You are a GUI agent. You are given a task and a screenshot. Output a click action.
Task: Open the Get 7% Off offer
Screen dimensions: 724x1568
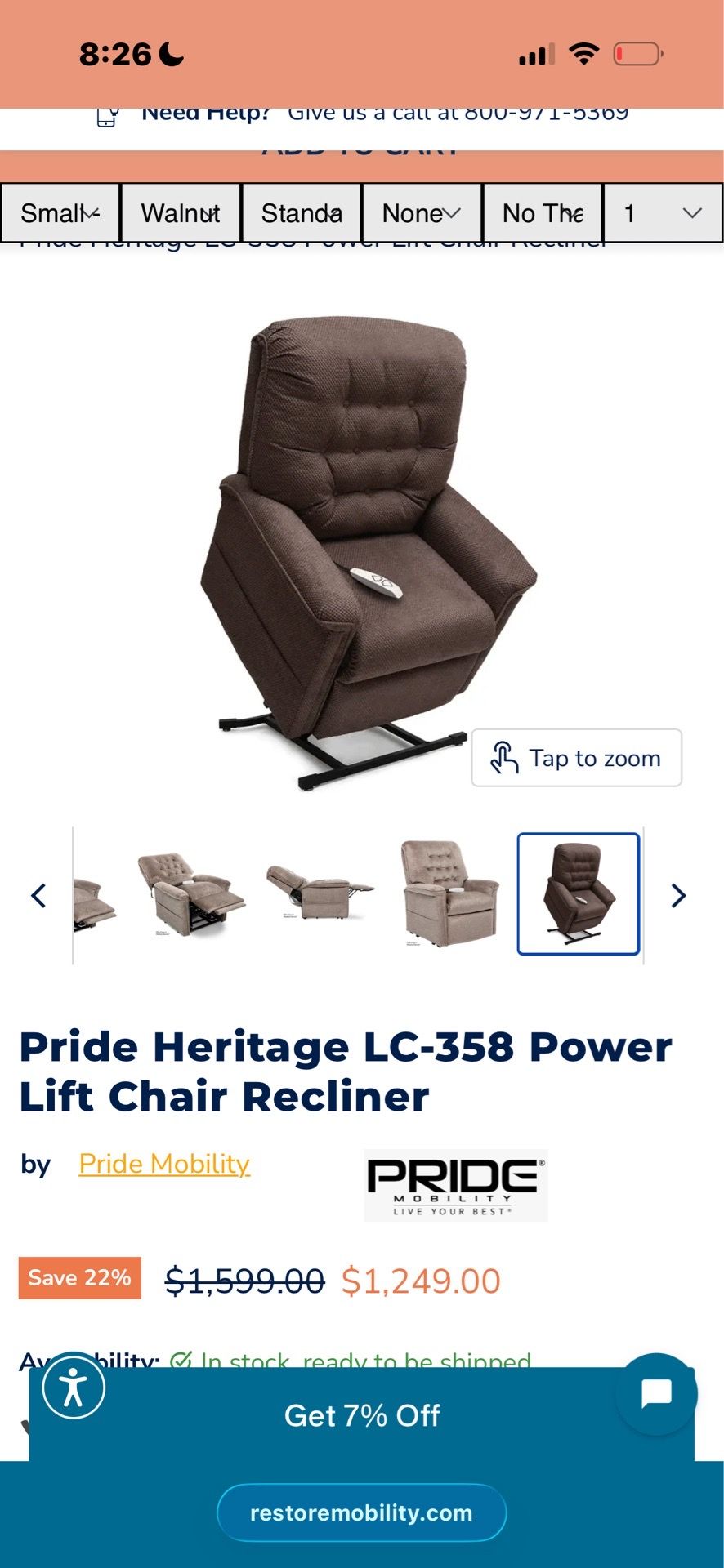(x=362, y=1414)
